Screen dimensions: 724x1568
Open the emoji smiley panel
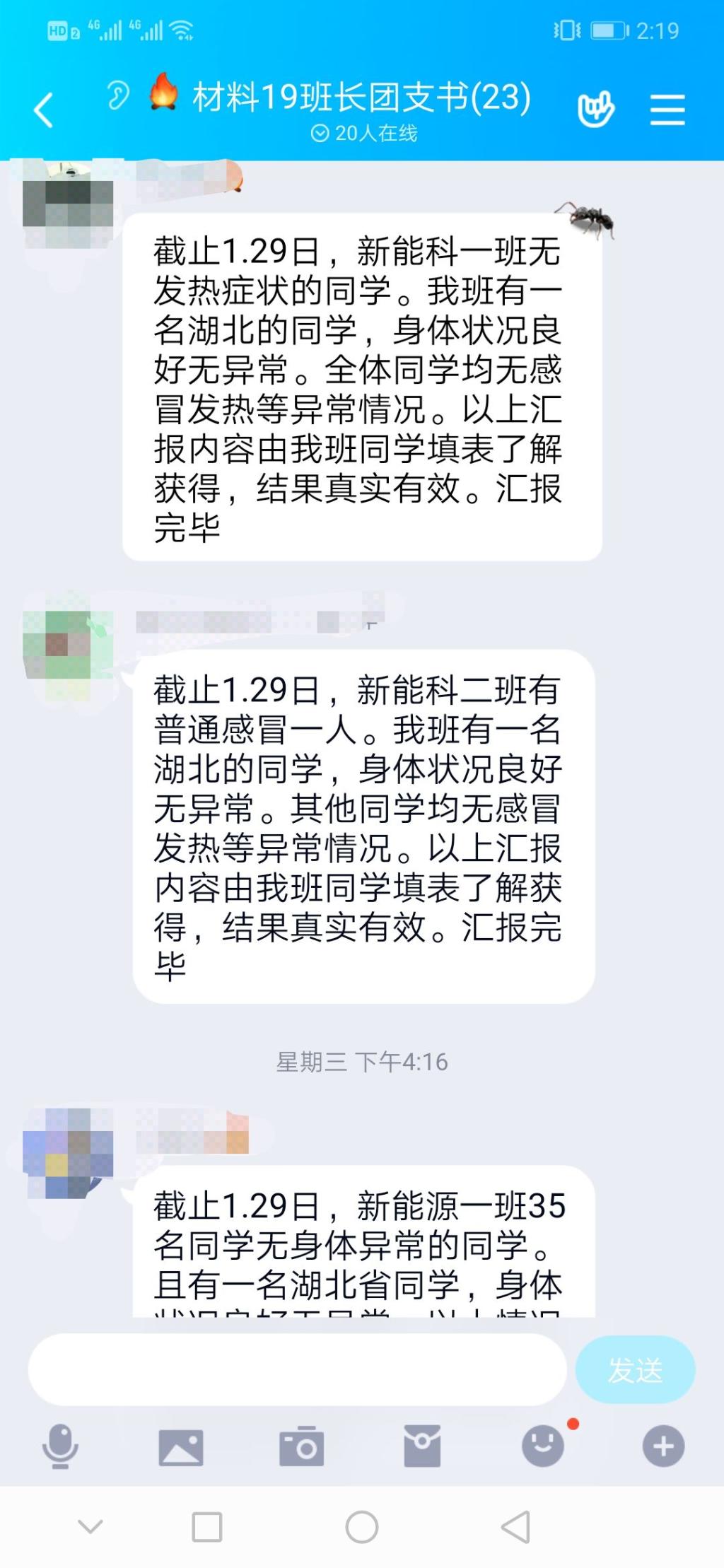[x=543, y=1445]
